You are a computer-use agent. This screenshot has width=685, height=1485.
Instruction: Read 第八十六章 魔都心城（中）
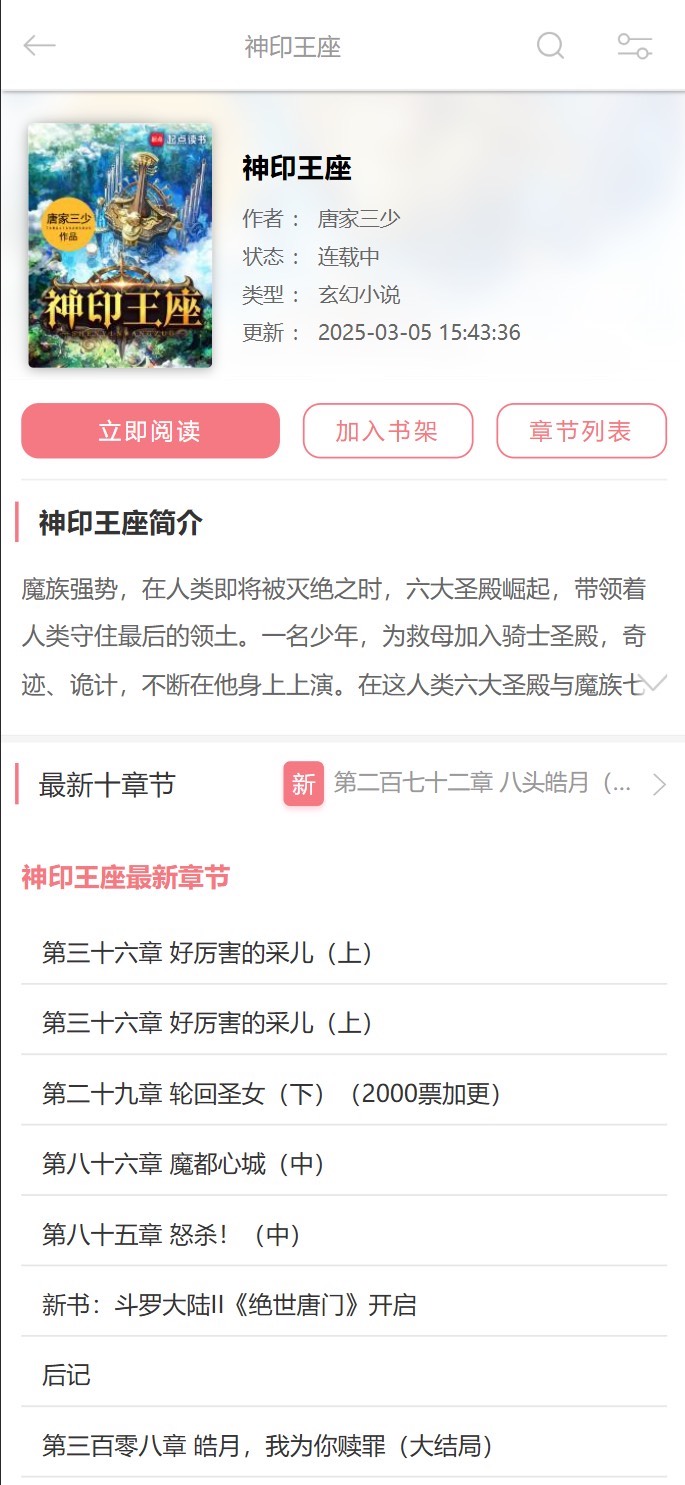point(185,1164)
